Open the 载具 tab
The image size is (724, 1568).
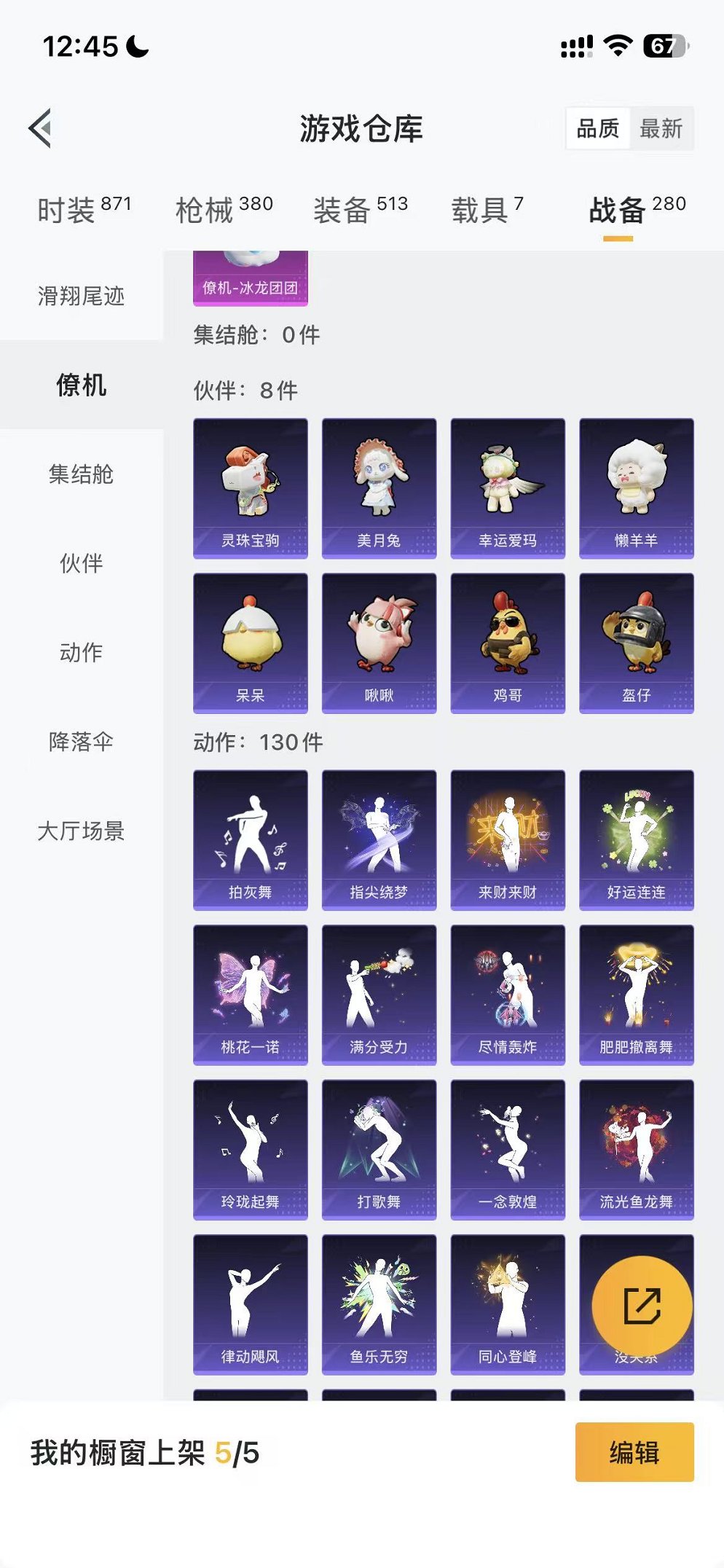(487, 210)
